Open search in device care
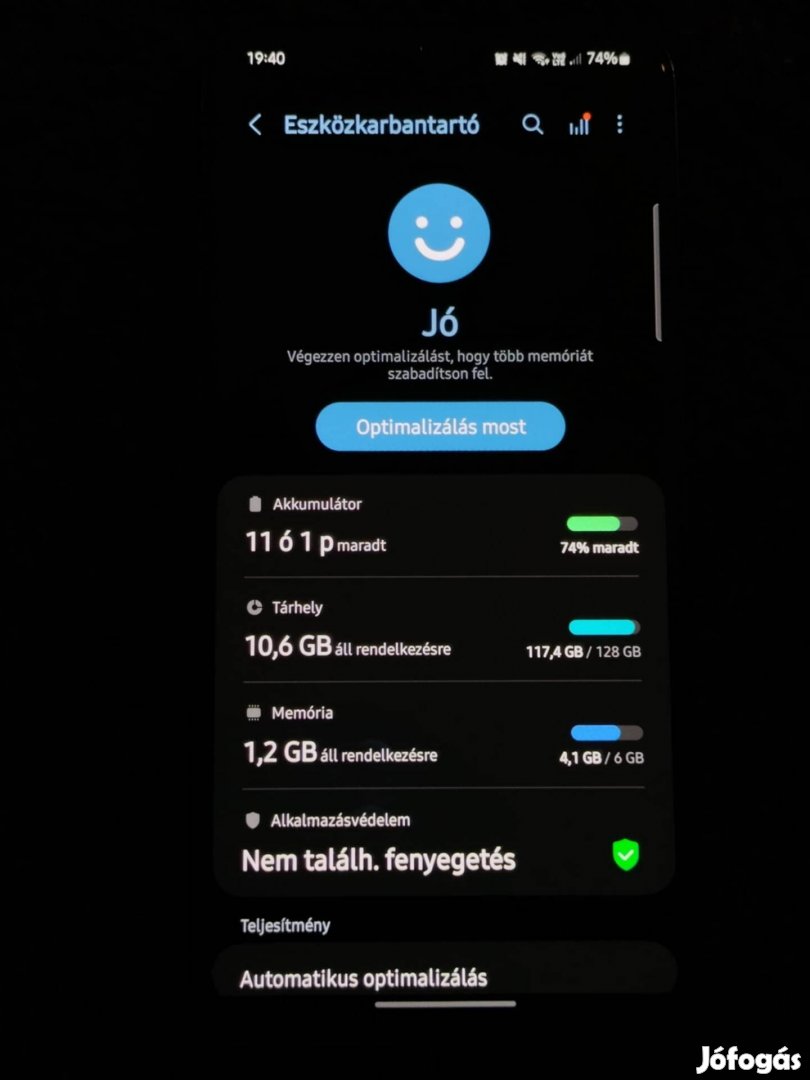This screenshot has height=1080, width=810. (x=533, y=125)
